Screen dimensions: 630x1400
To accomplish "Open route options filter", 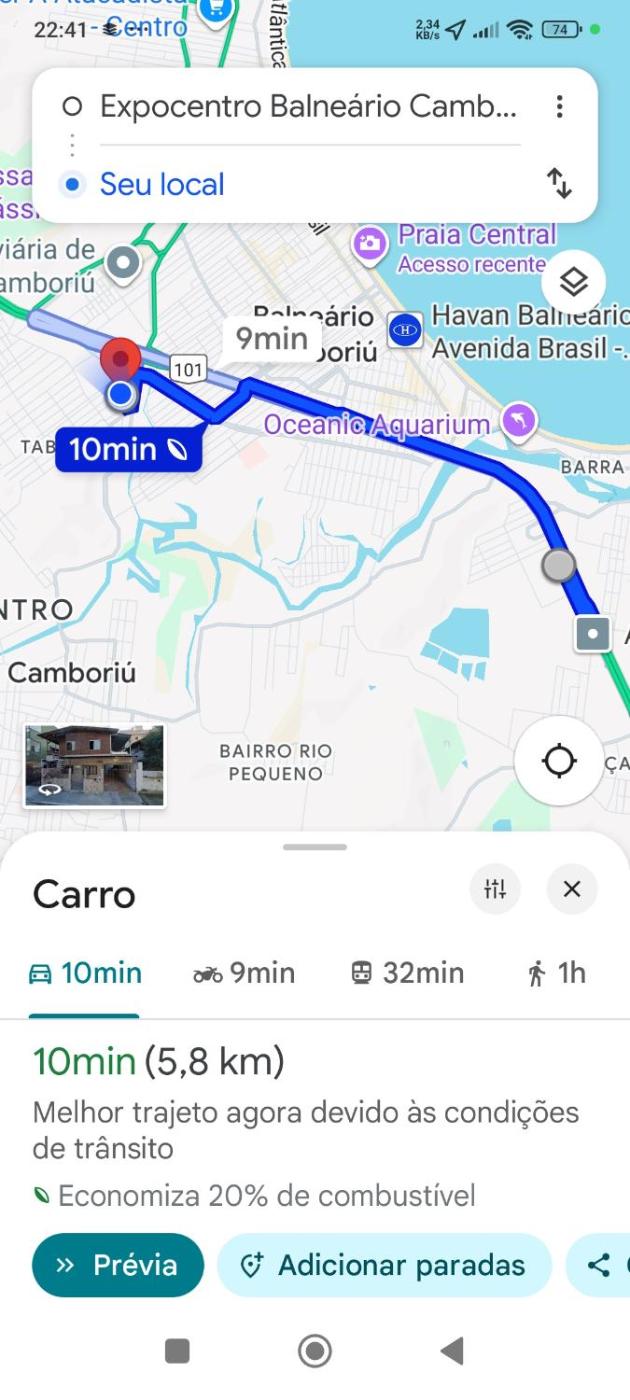I will 495,889.
